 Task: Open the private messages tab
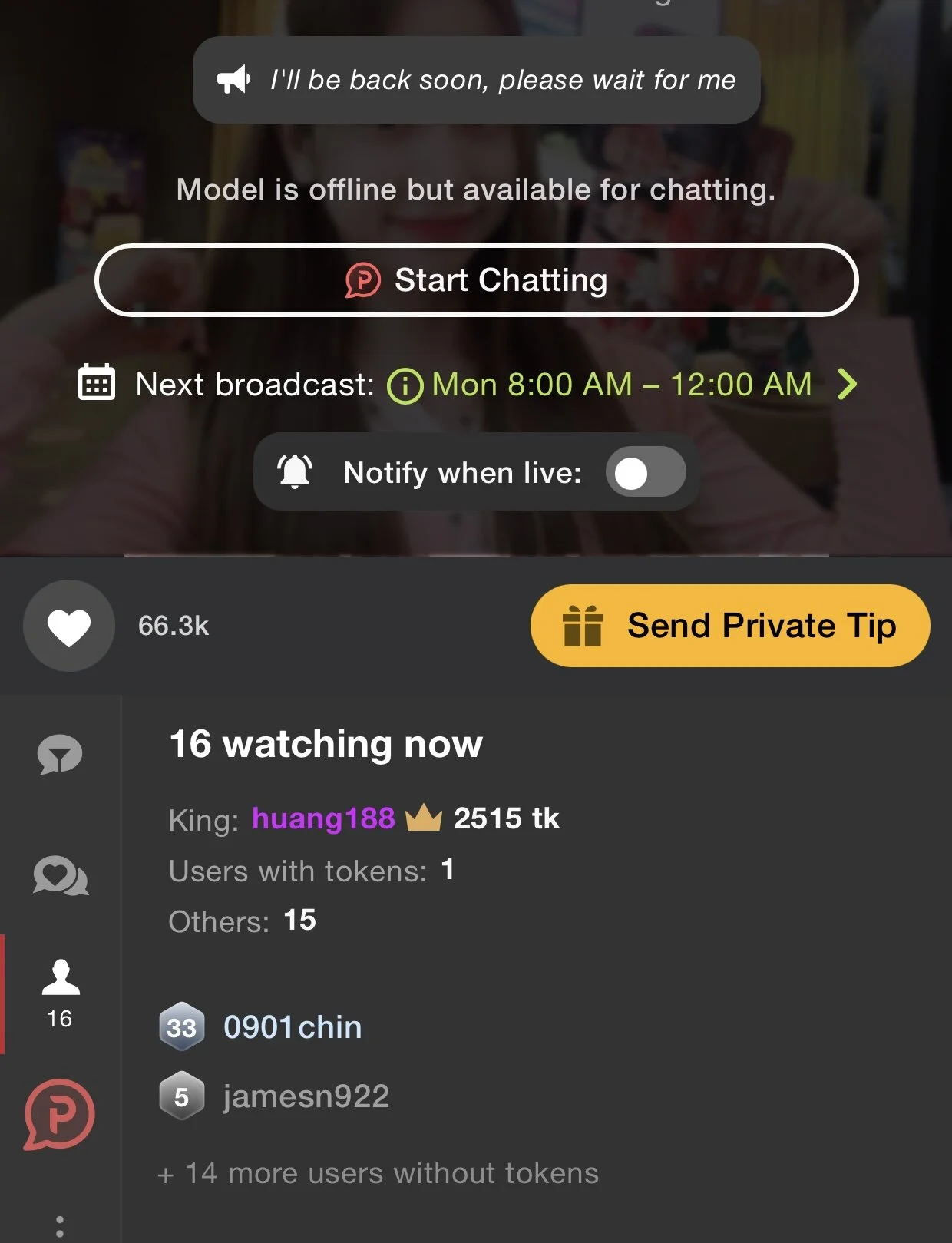point(60,876)
